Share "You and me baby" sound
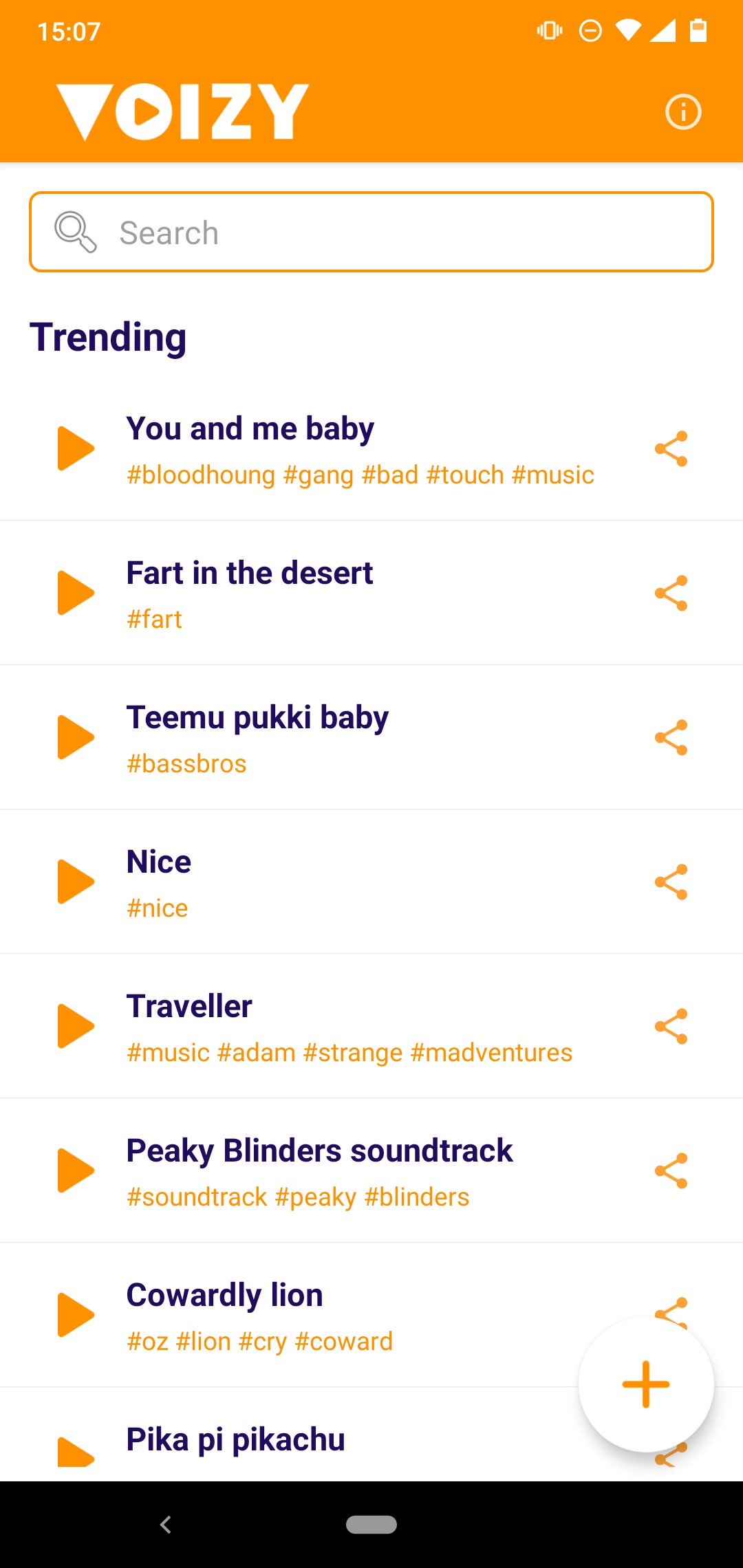The height and width of the screenshot is (1568, 743). [x=671, y=448]
